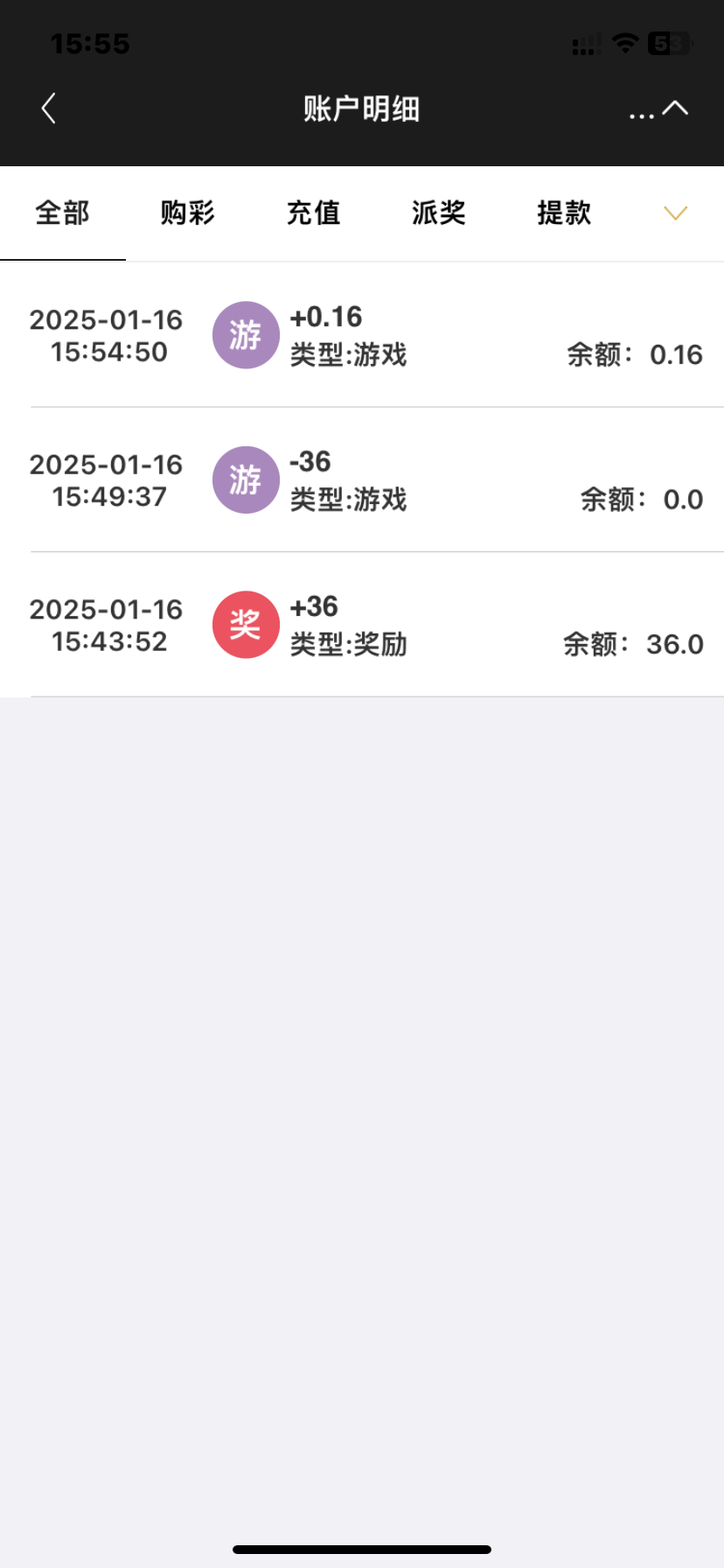Expand more category tabs with the yellow chevron
This screenshot has height=1568, width=724.
[x=675, y=213]
